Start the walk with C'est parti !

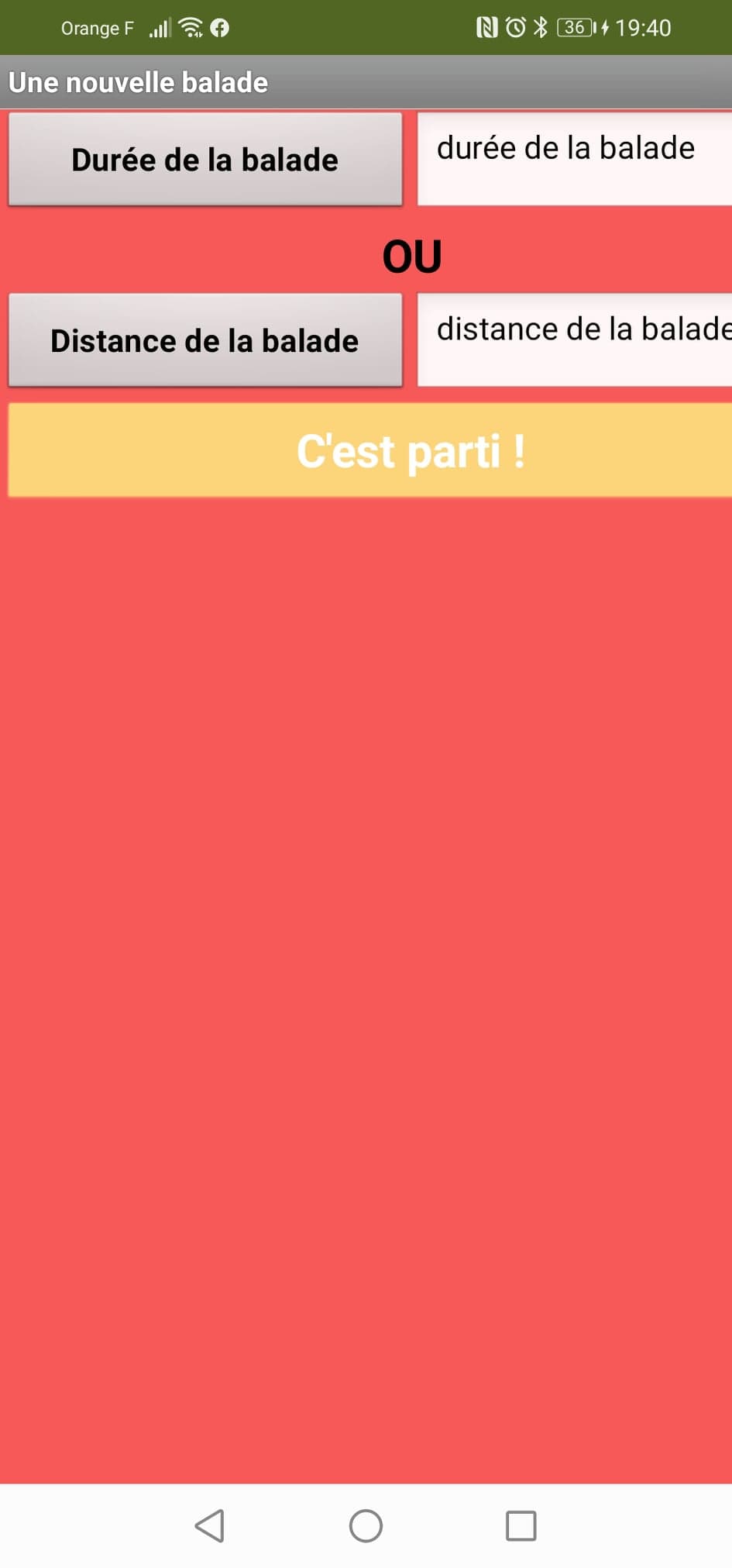[370, 450]
